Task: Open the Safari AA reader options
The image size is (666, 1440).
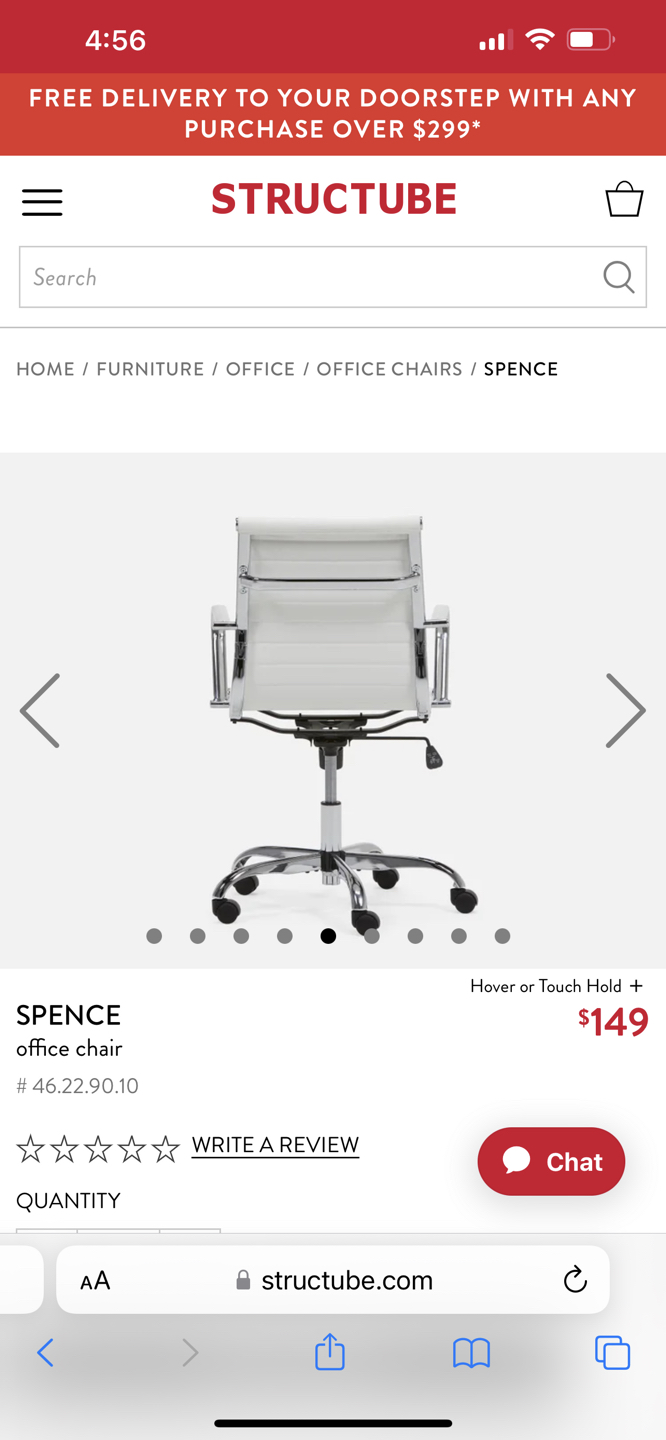Action: (95, 1281)
